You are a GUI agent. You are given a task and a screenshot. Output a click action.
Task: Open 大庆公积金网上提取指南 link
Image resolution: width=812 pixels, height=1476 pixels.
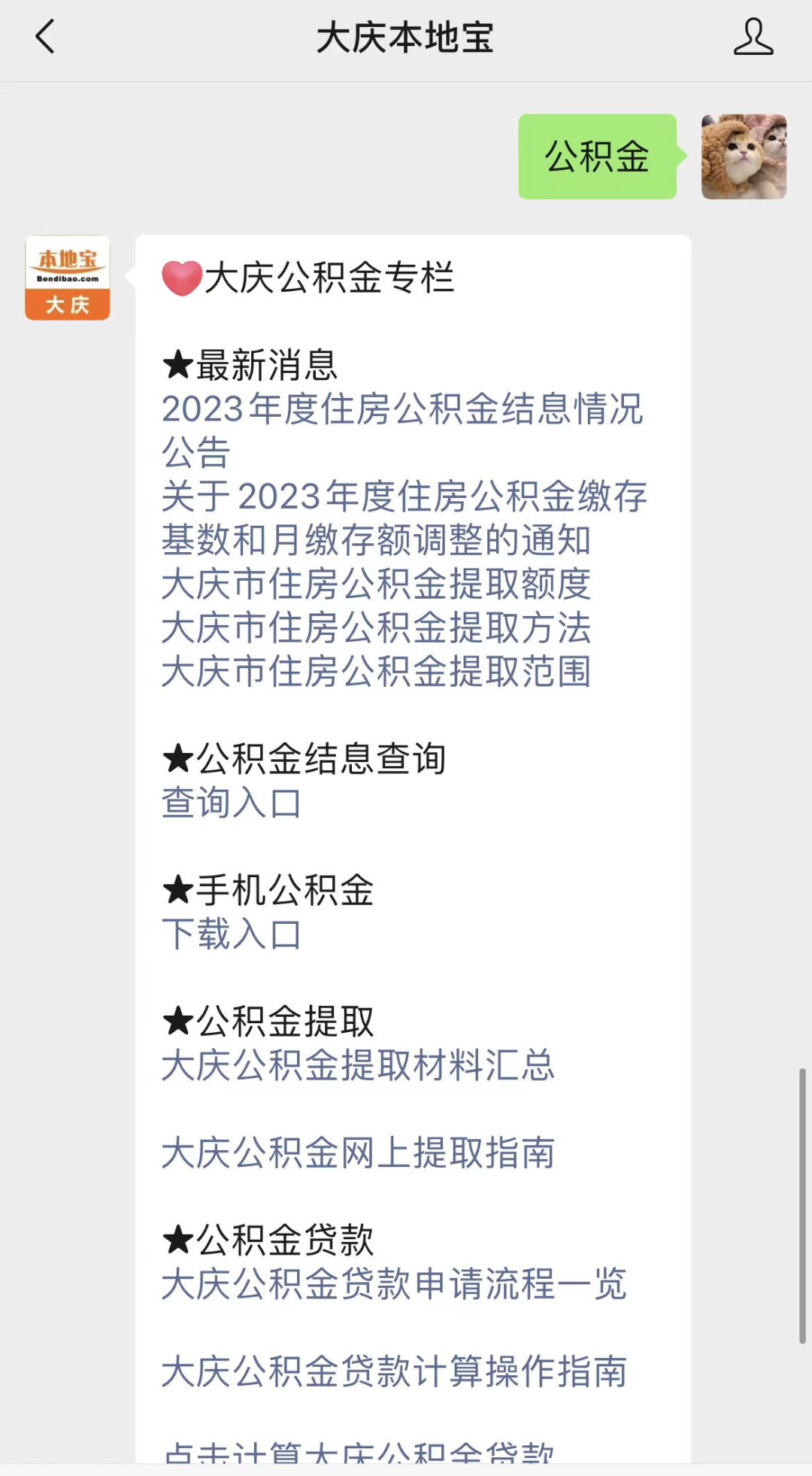(358, 1153)
